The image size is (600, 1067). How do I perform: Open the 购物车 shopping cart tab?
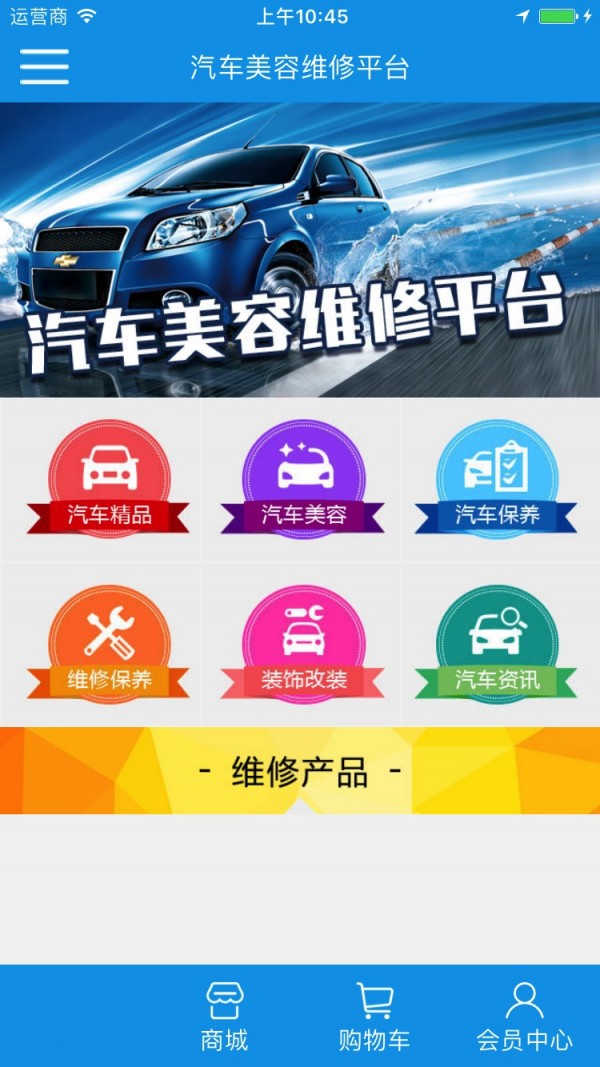tap(374, 1016)
